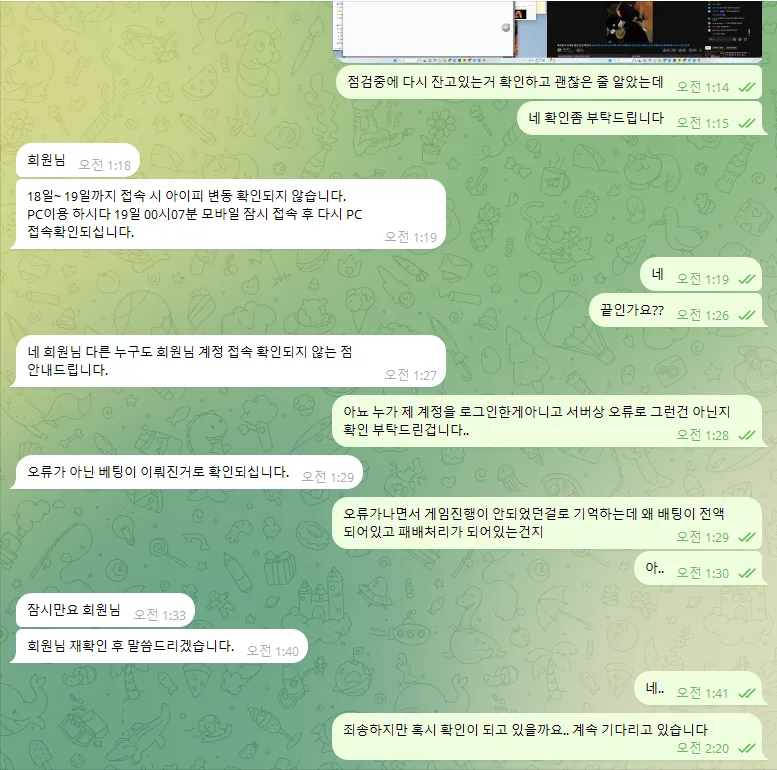Screen dimensions: 777x770
Task: Open the screenshot image attached in the chat
Action: pos(548,31)
